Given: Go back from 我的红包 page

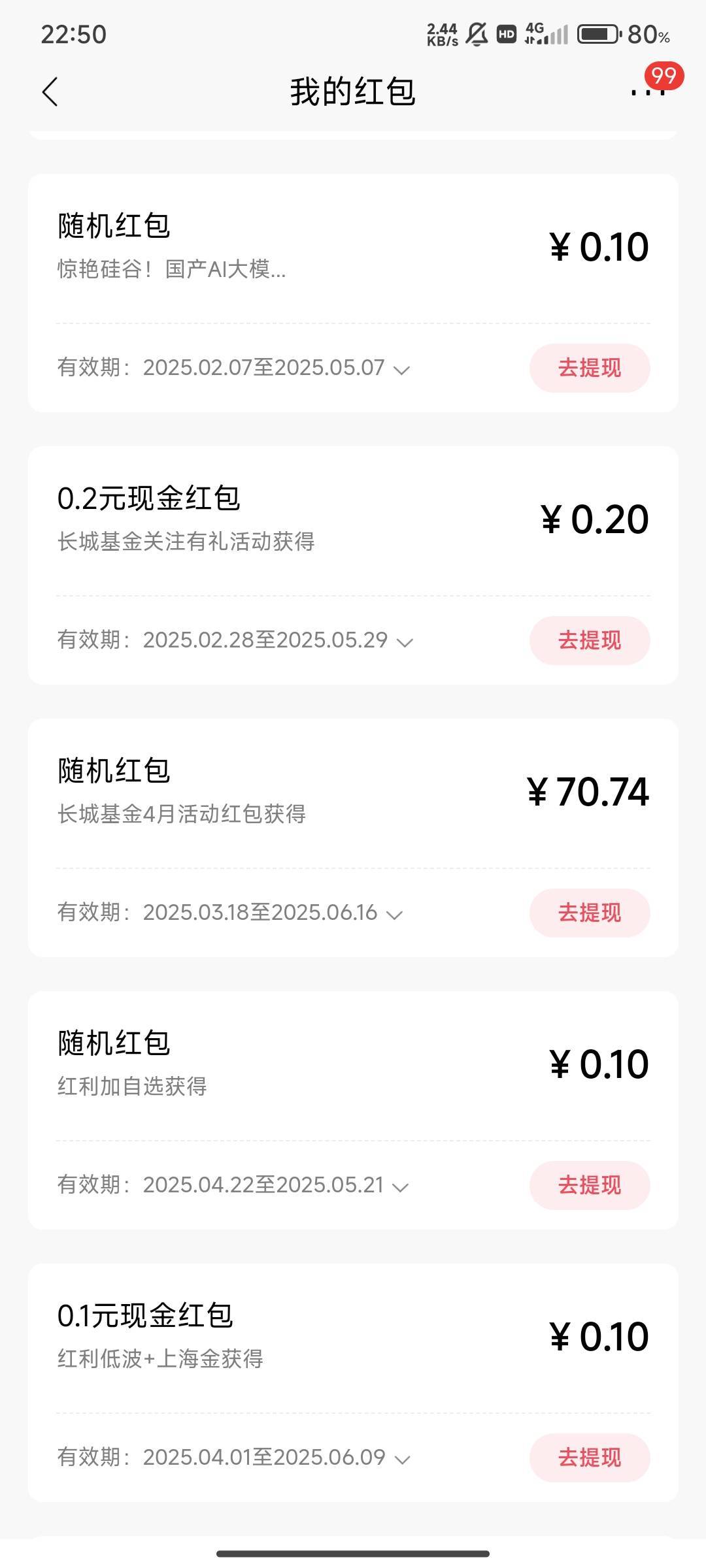Looking at the screenshot, I should tap(50, 91).
